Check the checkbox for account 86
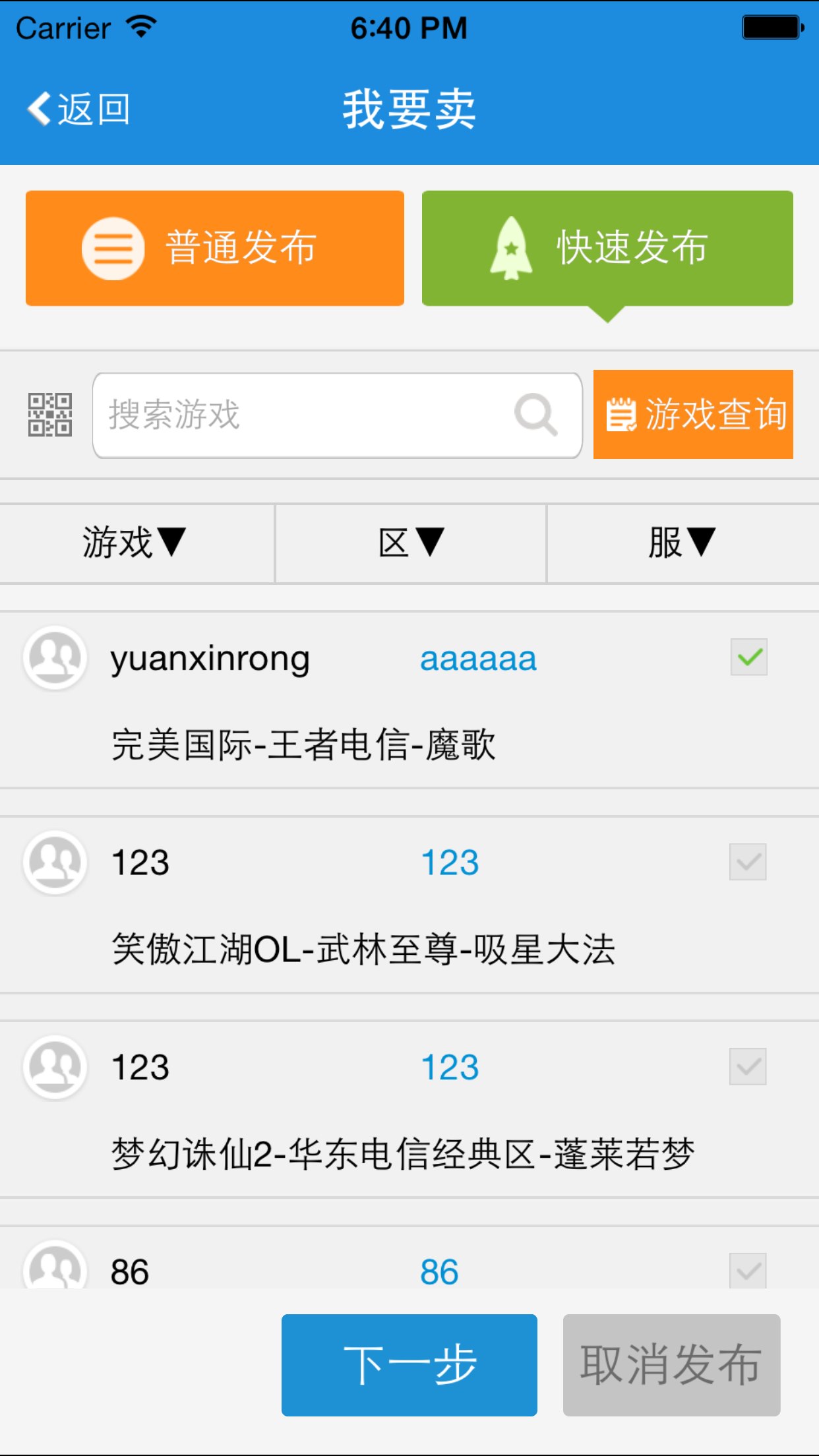The image size is (819, 1456). click(748, 1270)
